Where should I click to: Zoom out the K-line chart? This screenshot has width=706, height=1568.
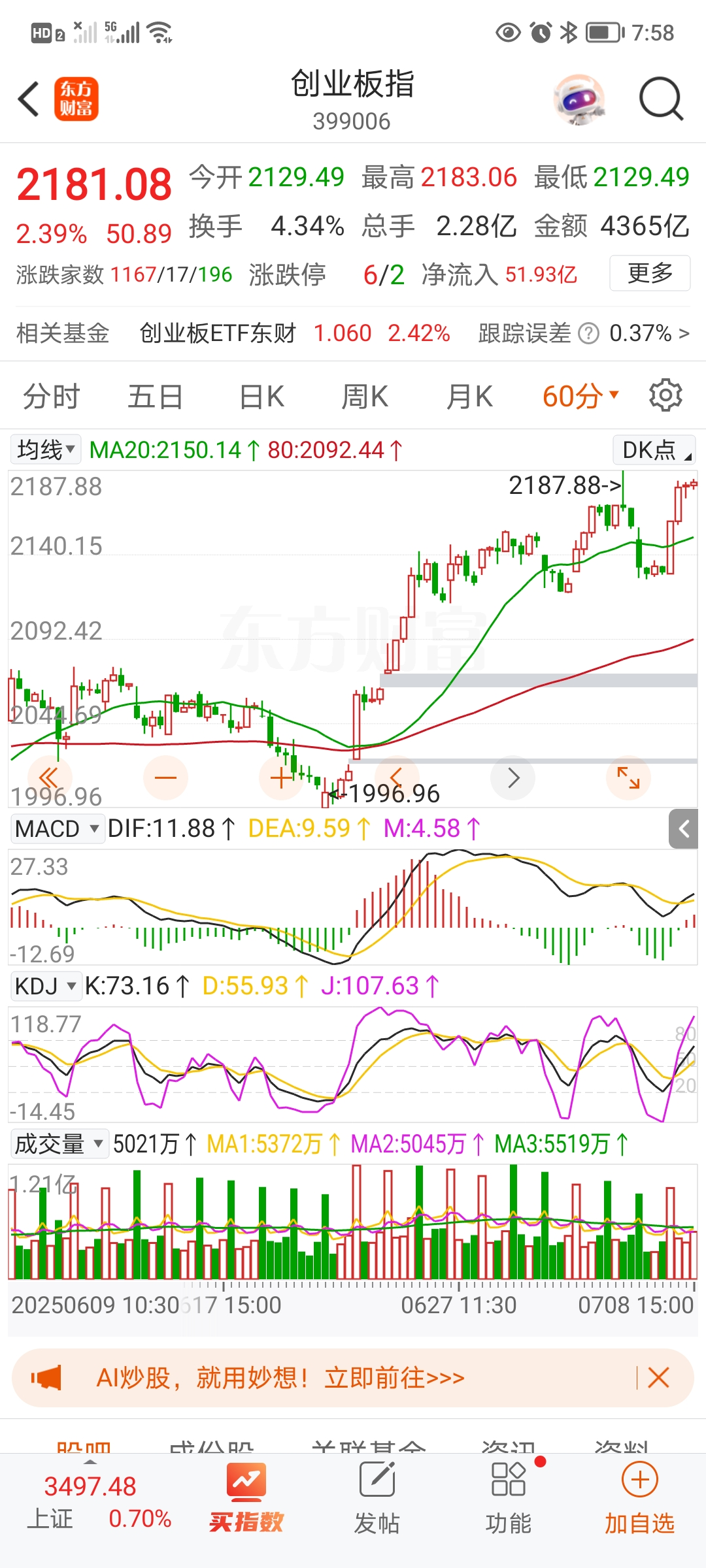click(x=165, y=777)
